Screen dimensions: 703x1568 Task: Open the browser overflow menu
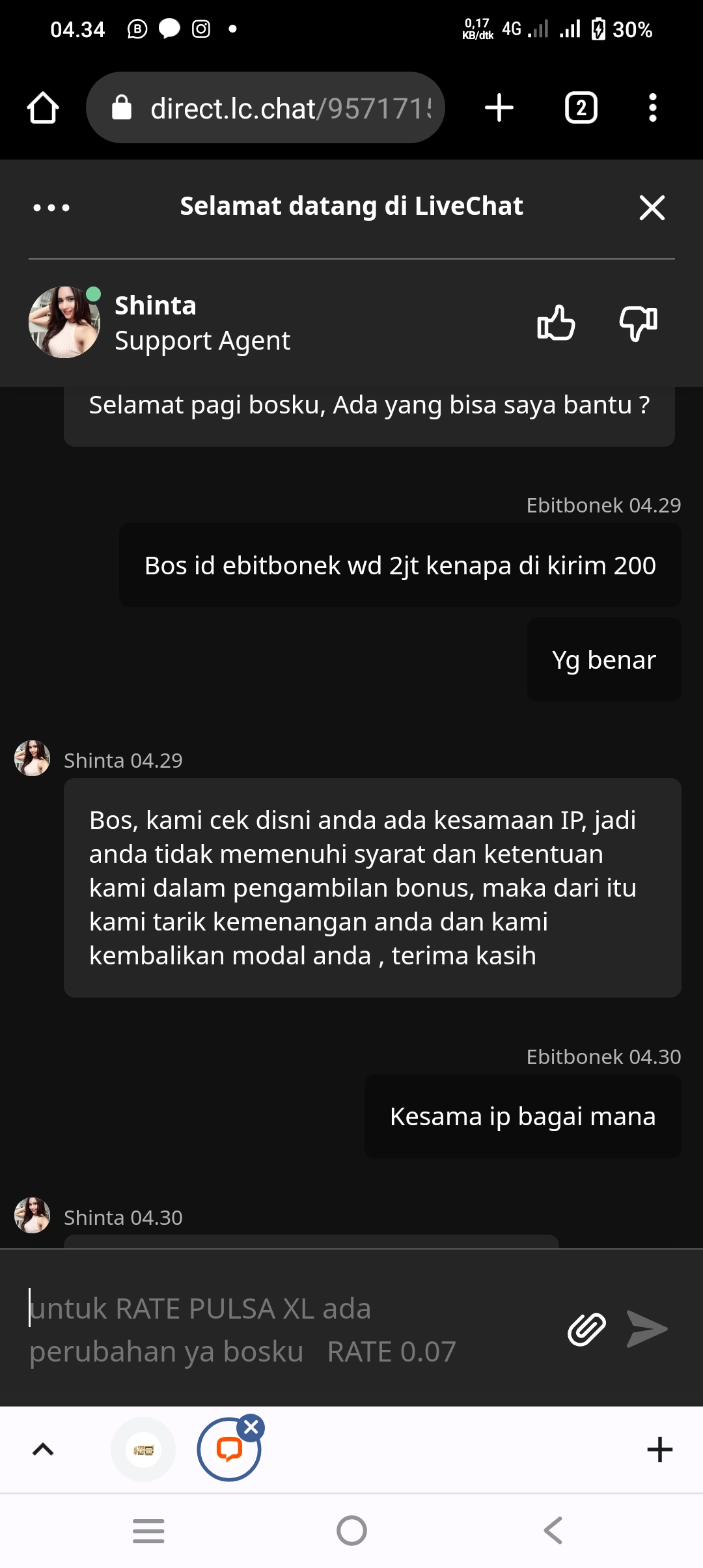coord(652,108)
